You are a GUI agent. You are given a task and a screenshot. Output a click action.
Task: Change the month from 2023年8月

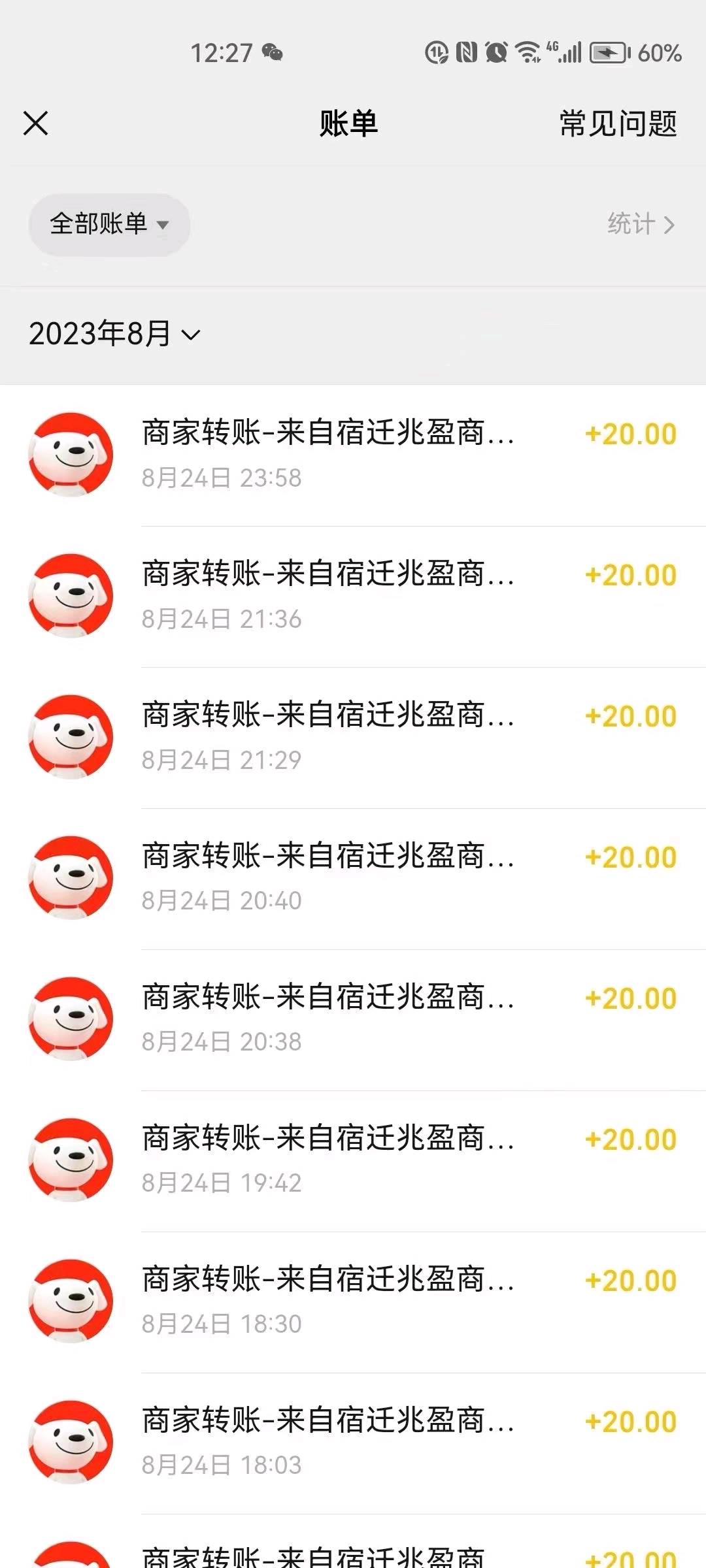pyautogui.click(x=114, y=335)
